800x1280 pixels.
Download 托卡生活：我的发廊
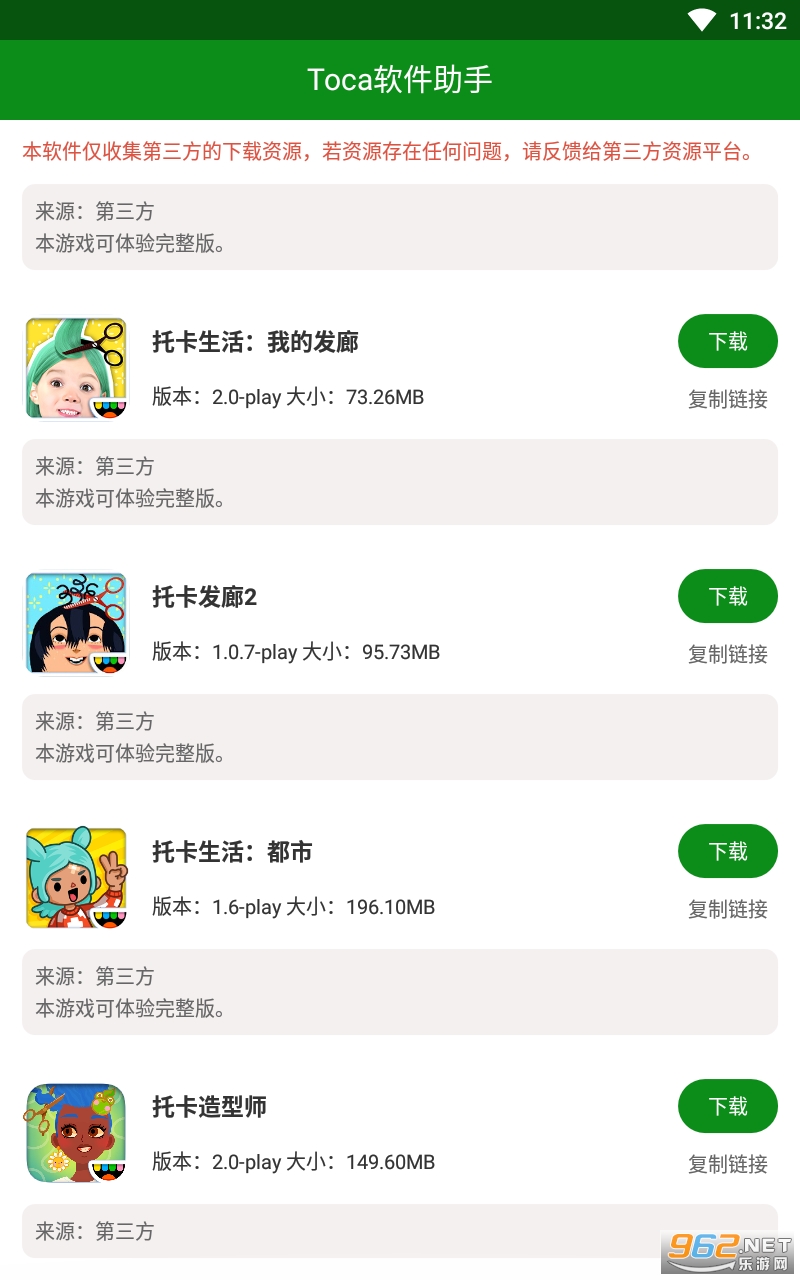[727, 341]
